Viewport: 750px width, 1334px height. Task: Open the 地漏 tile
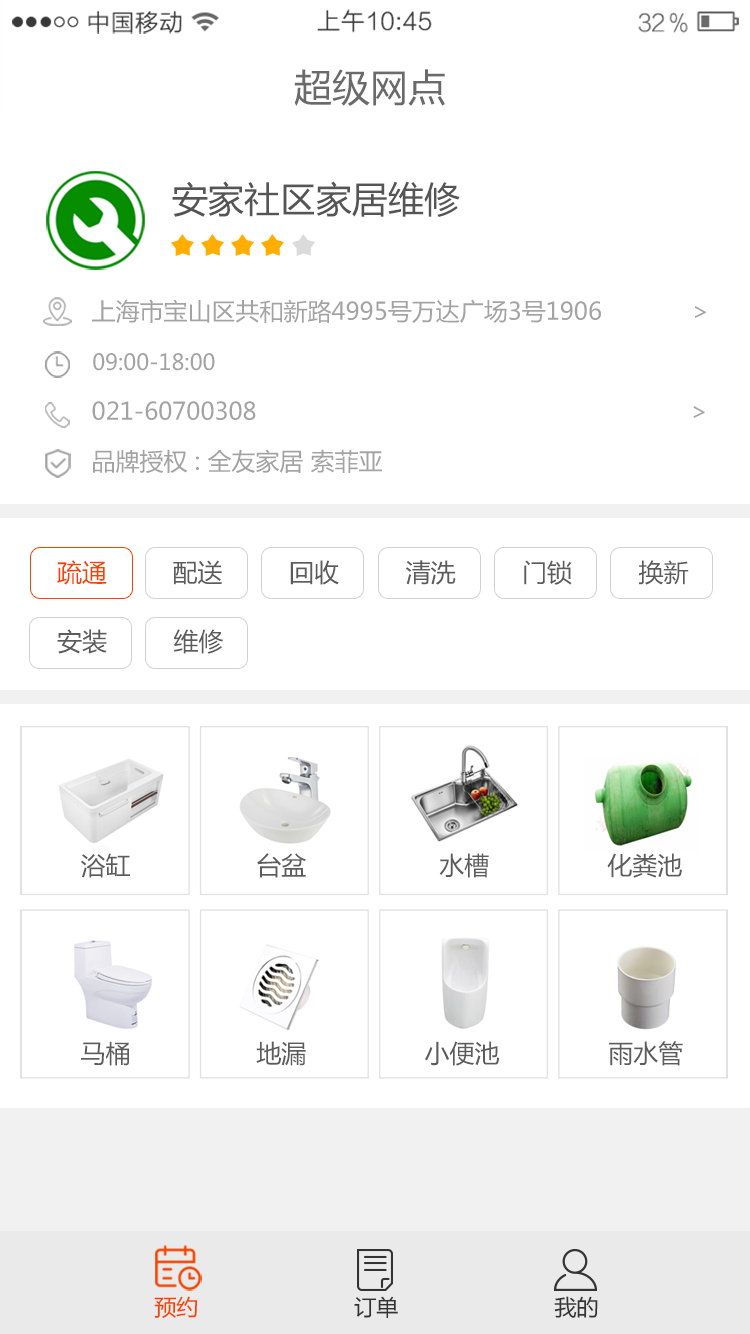pyautogui.click(x=284, y=994)
